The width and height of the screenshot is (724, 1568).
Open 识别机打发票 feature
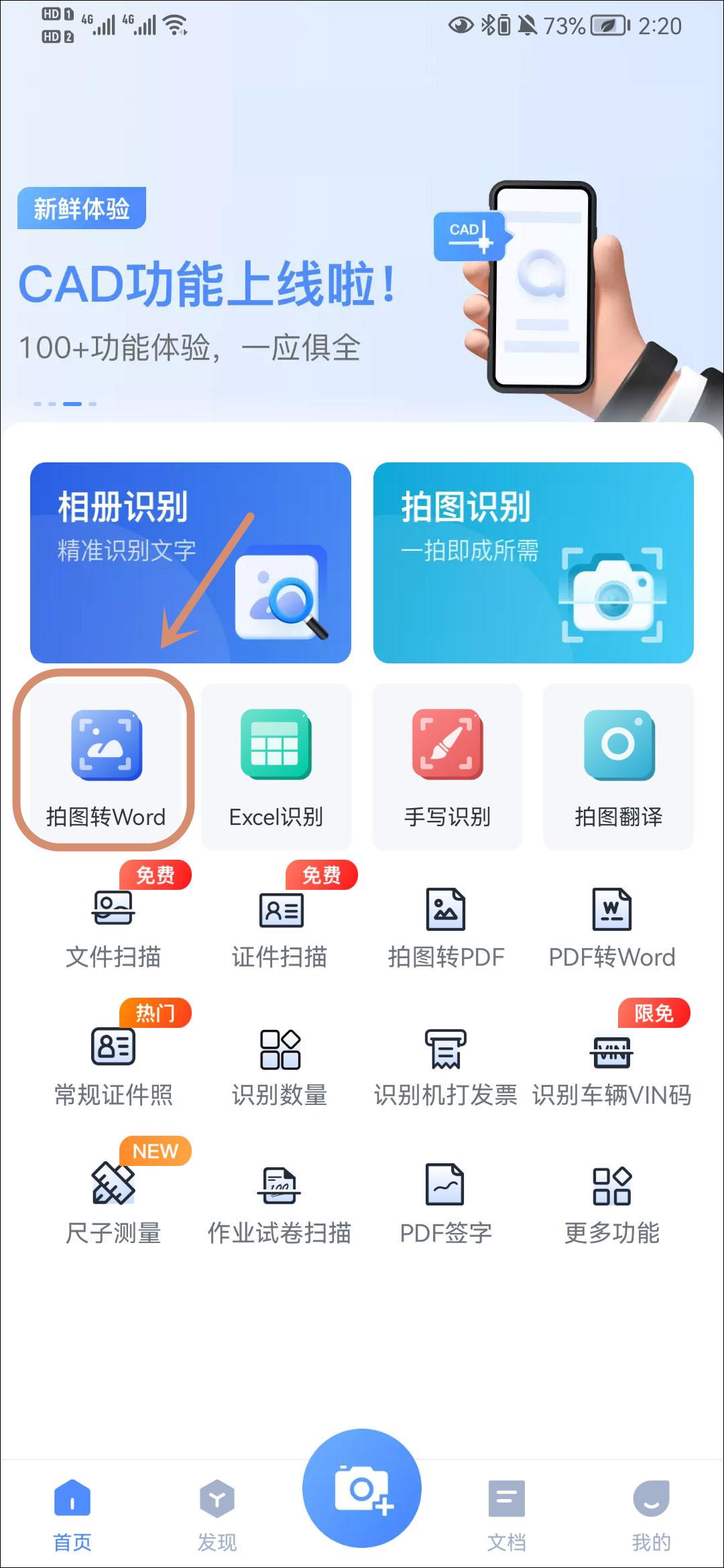[x=446, y=1066]
